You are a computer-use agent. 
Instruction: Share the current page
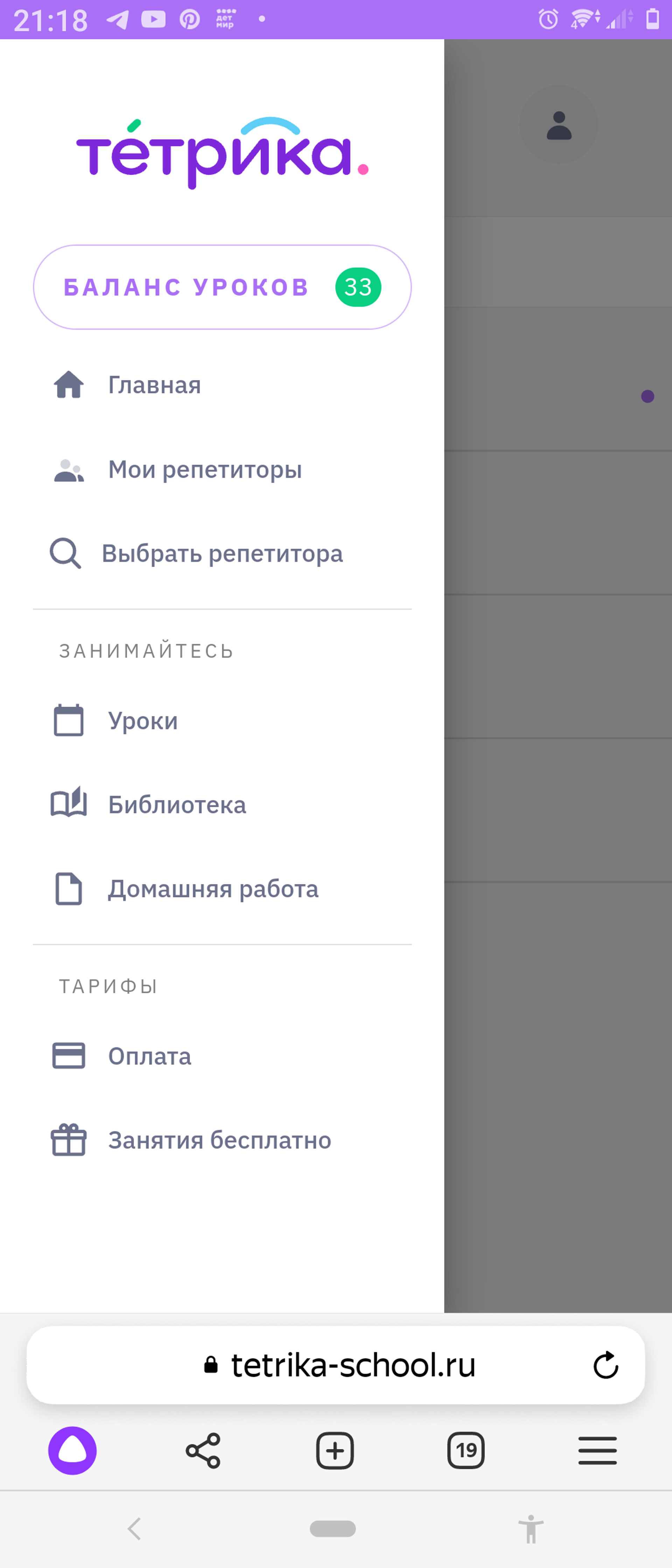point(203,1450)
